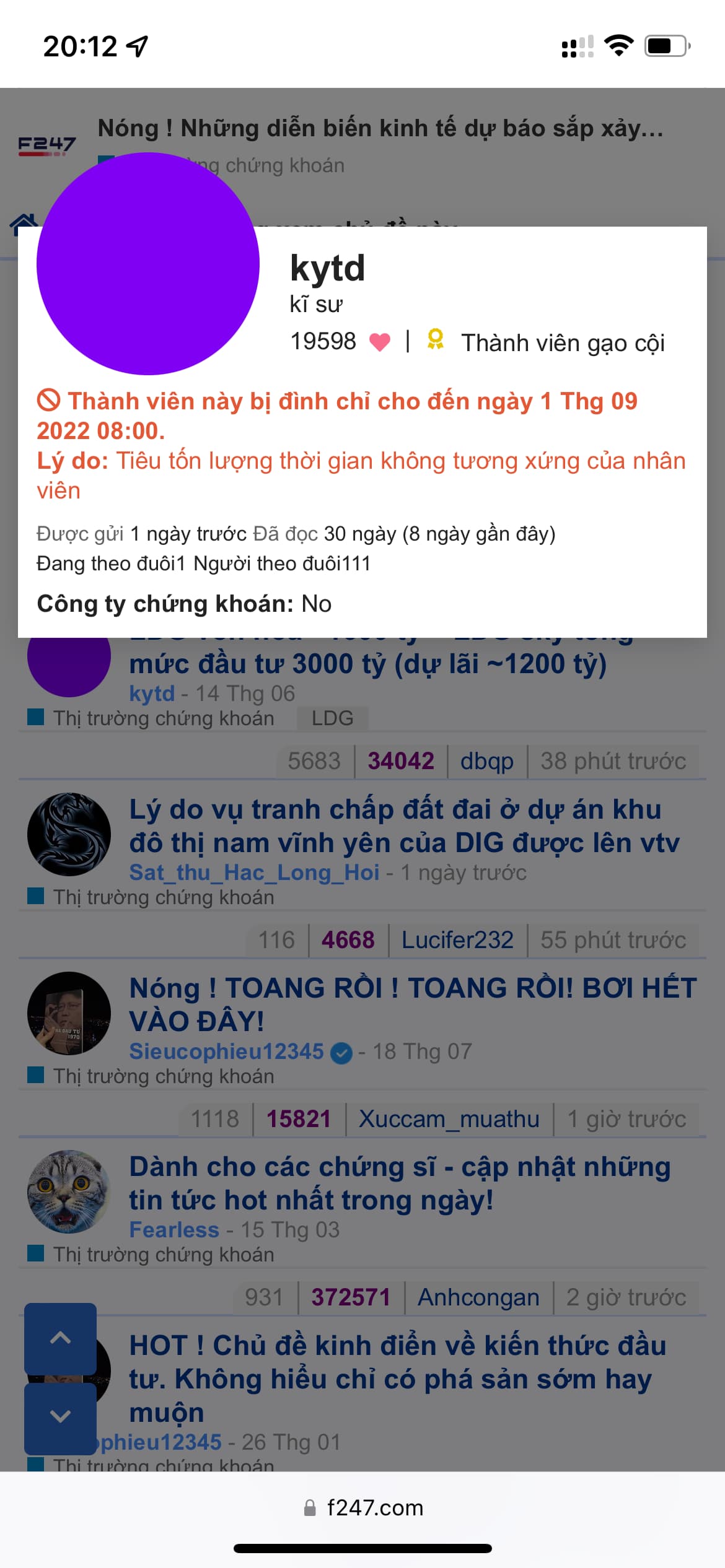Image resolution: width=725 pixels, height=1568 pixels.
Task: Tap kytd's large purple avatar
Action: click(147, 264)
